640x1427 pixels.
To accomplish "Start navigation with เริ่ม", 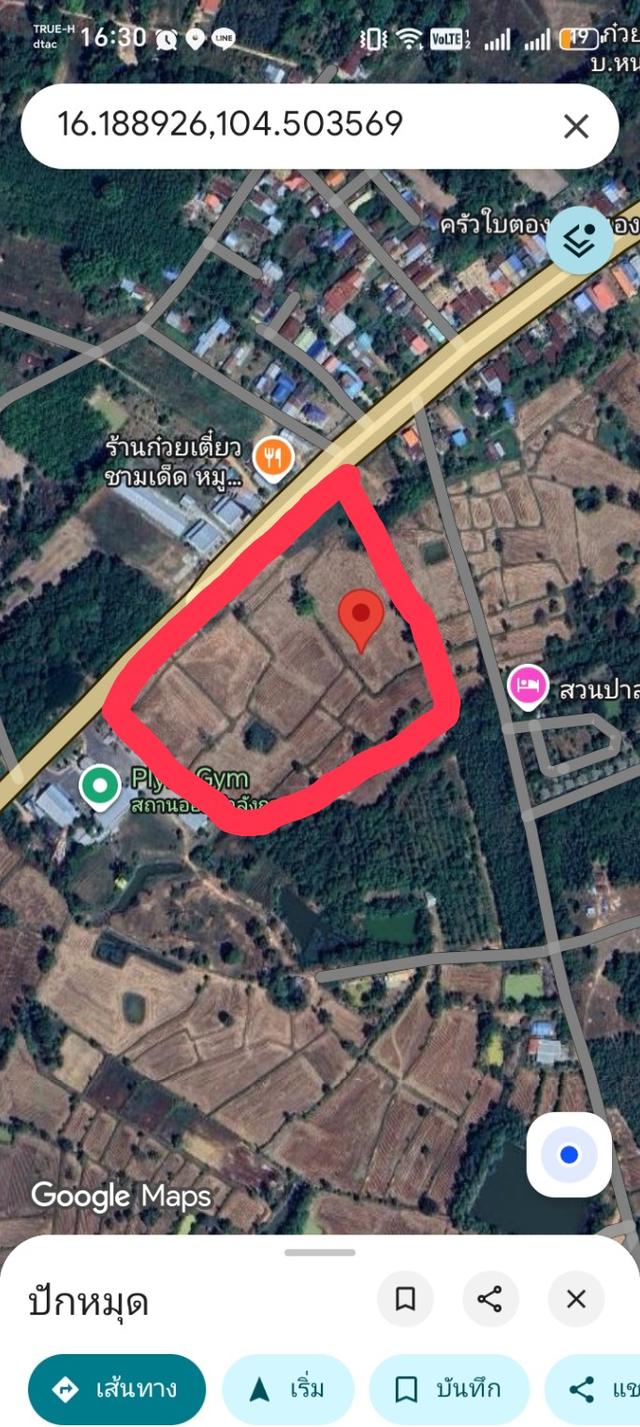I will [288, 1389].
